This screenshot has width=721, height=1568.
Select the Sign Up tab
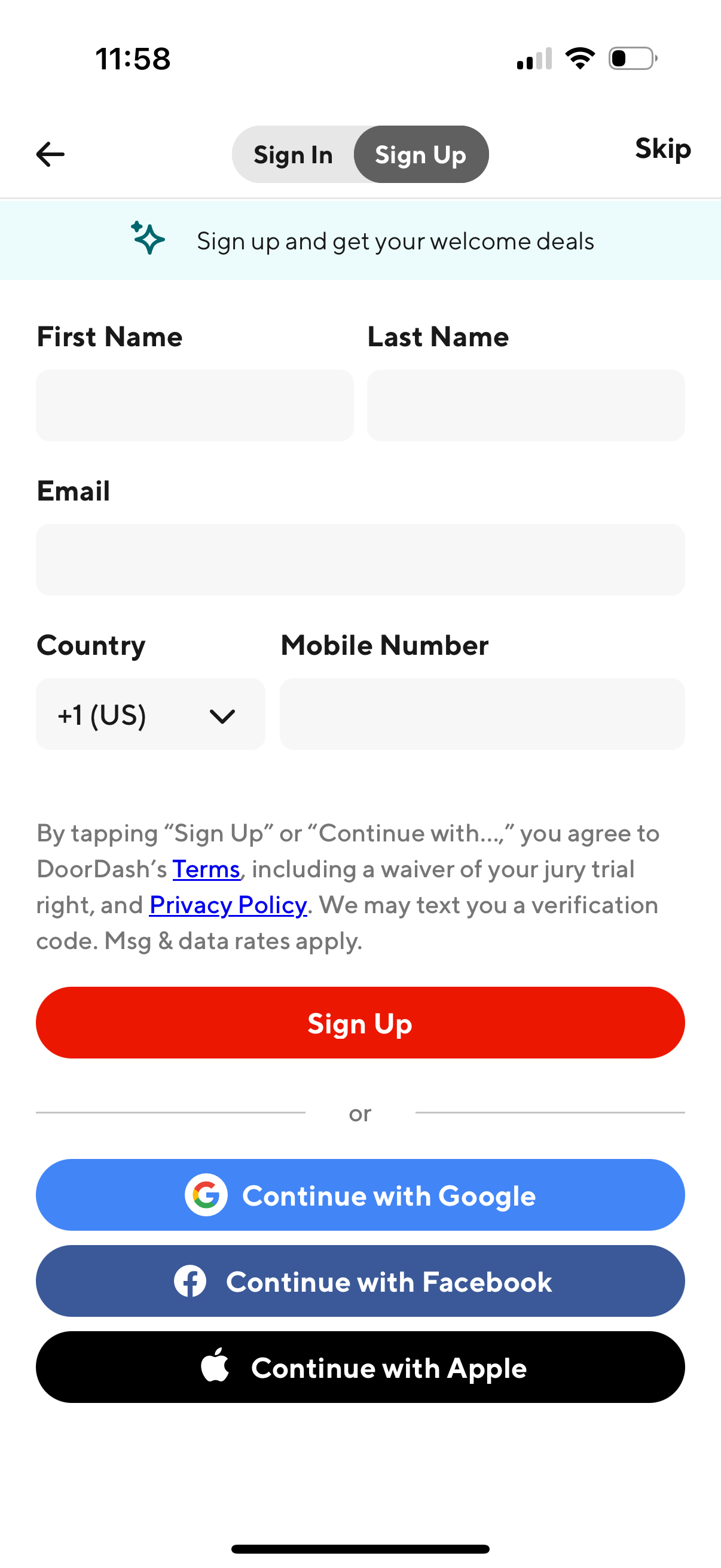(x=421, y=154)
